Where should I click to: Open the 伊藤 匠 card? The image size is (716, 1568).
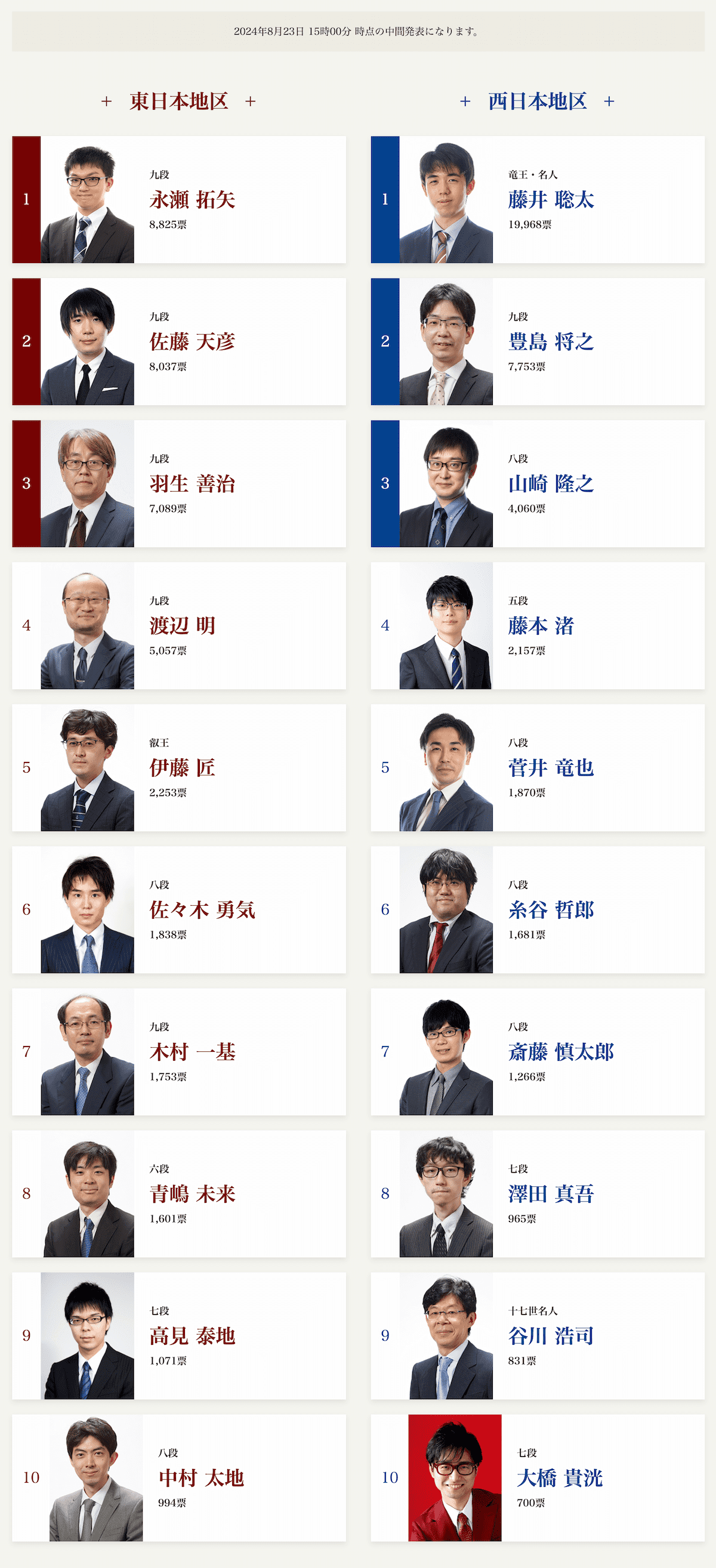tap(179, 767)
